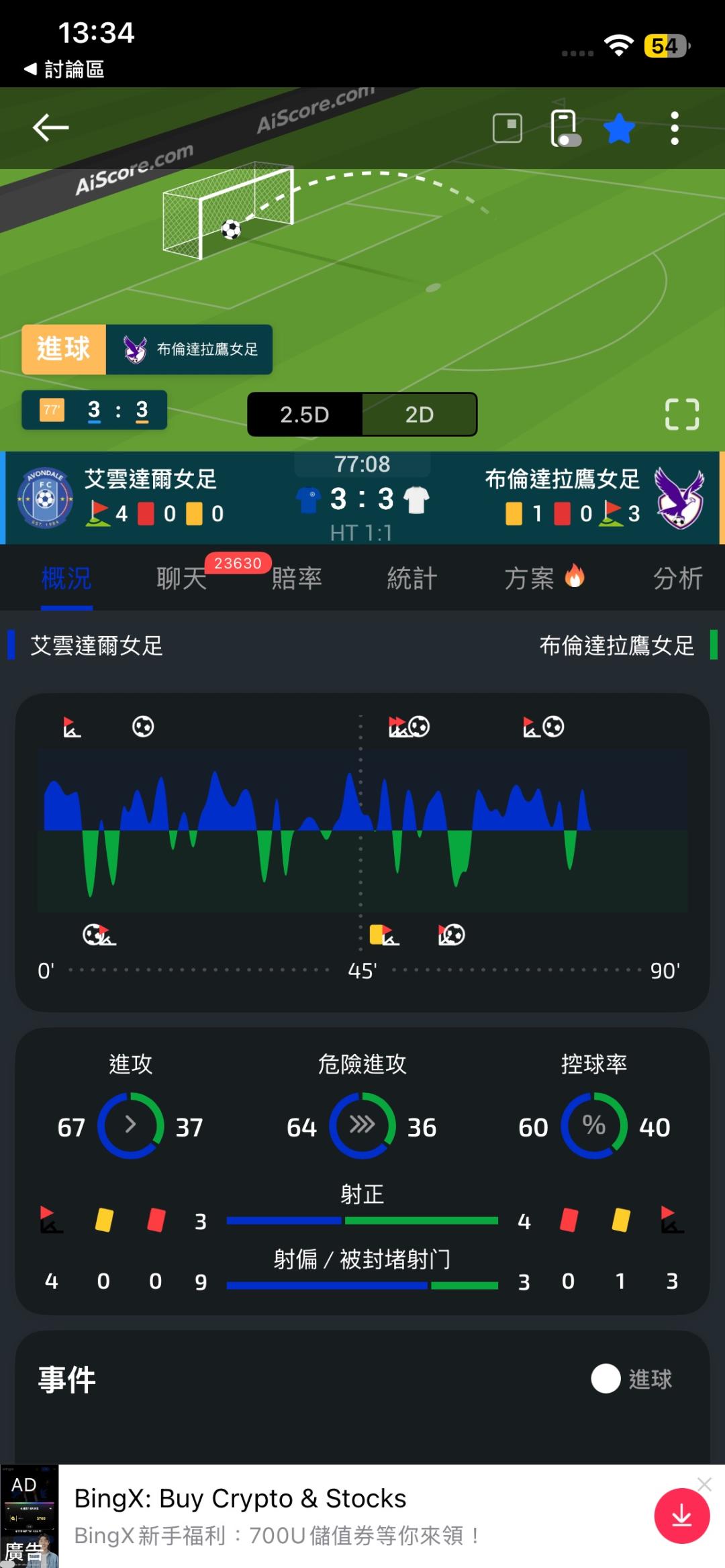This screenshot has height=1568, width=725.
Task: Toggle the 進球 goals-only filter
Action: click(x=631, y=1379)
